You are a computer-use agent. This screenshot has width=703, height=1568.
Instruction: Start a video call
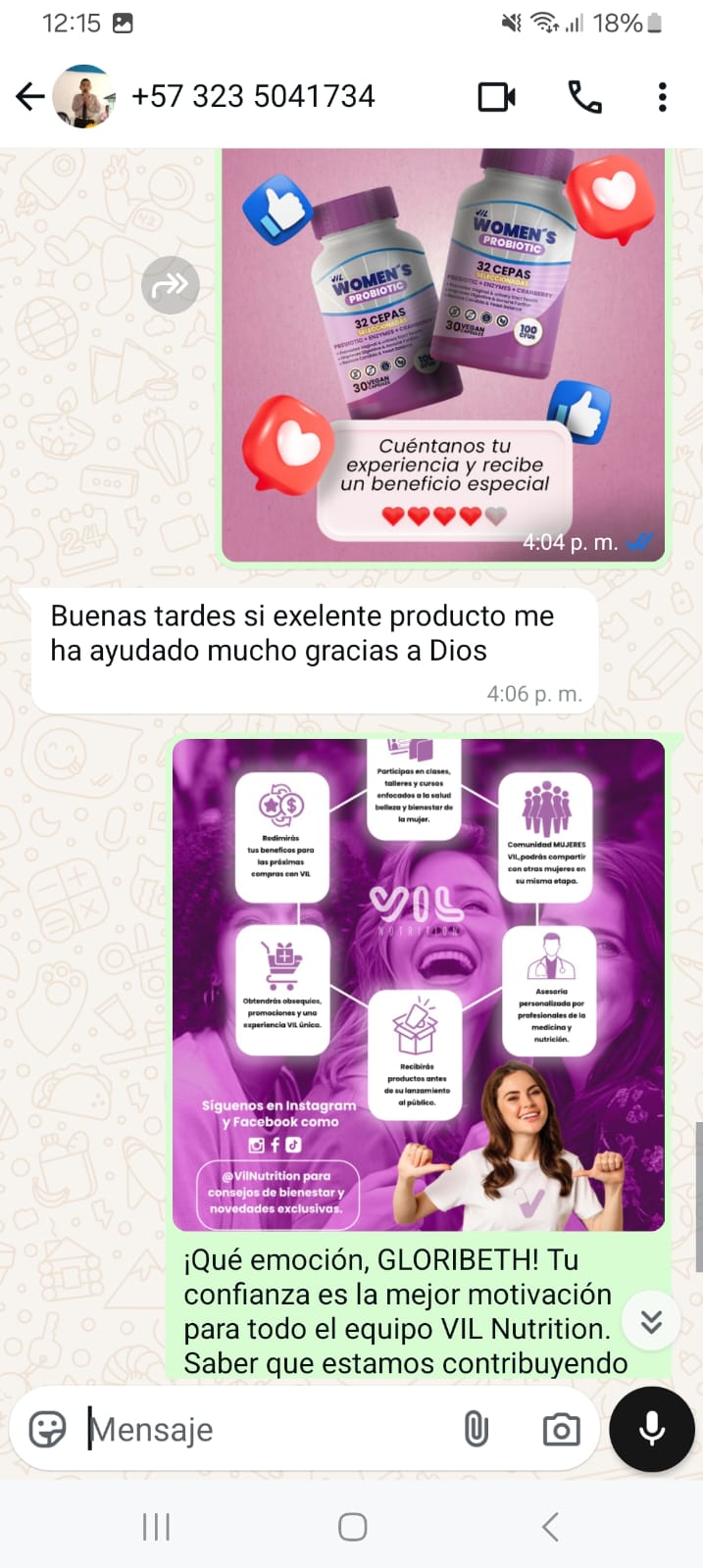point(497,96)
